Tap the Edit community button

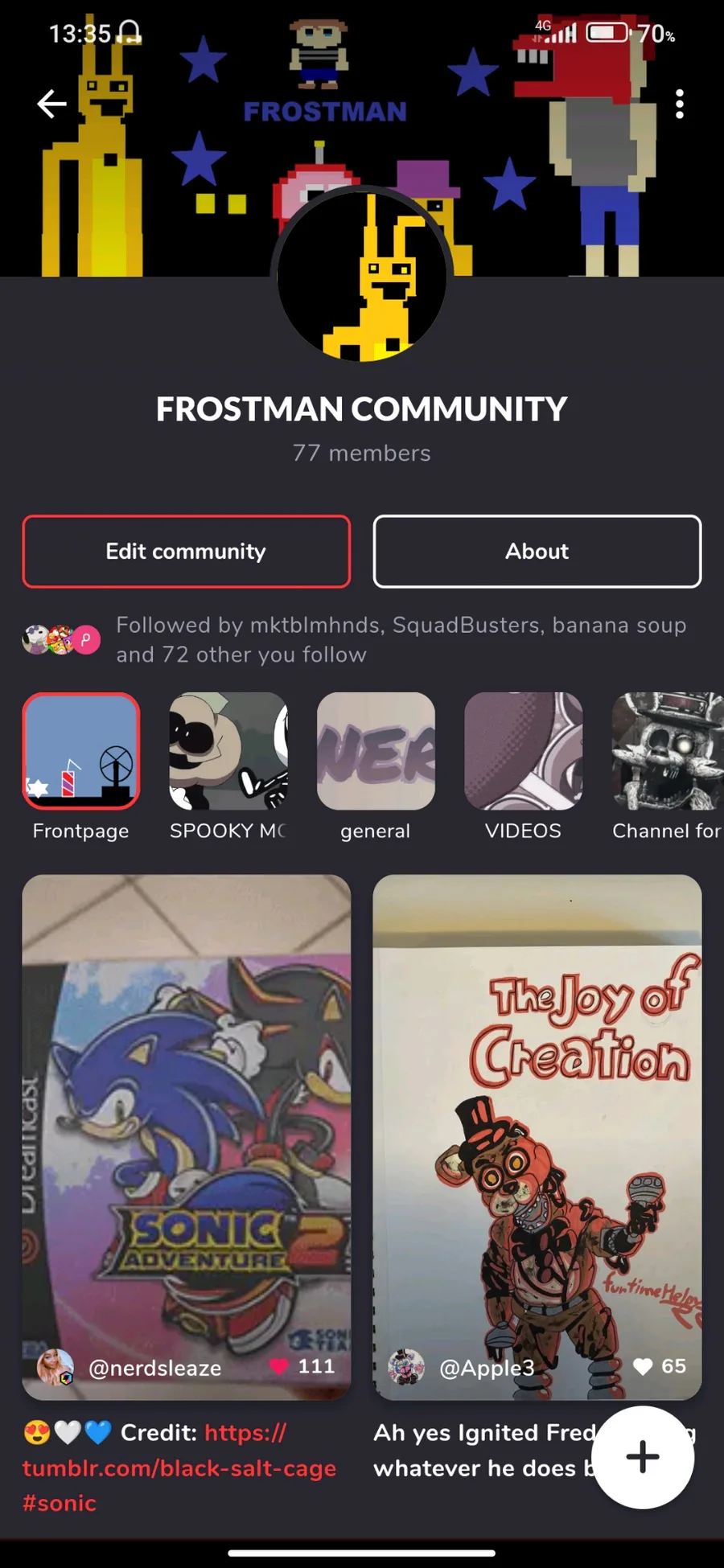(x=187, y=552)
